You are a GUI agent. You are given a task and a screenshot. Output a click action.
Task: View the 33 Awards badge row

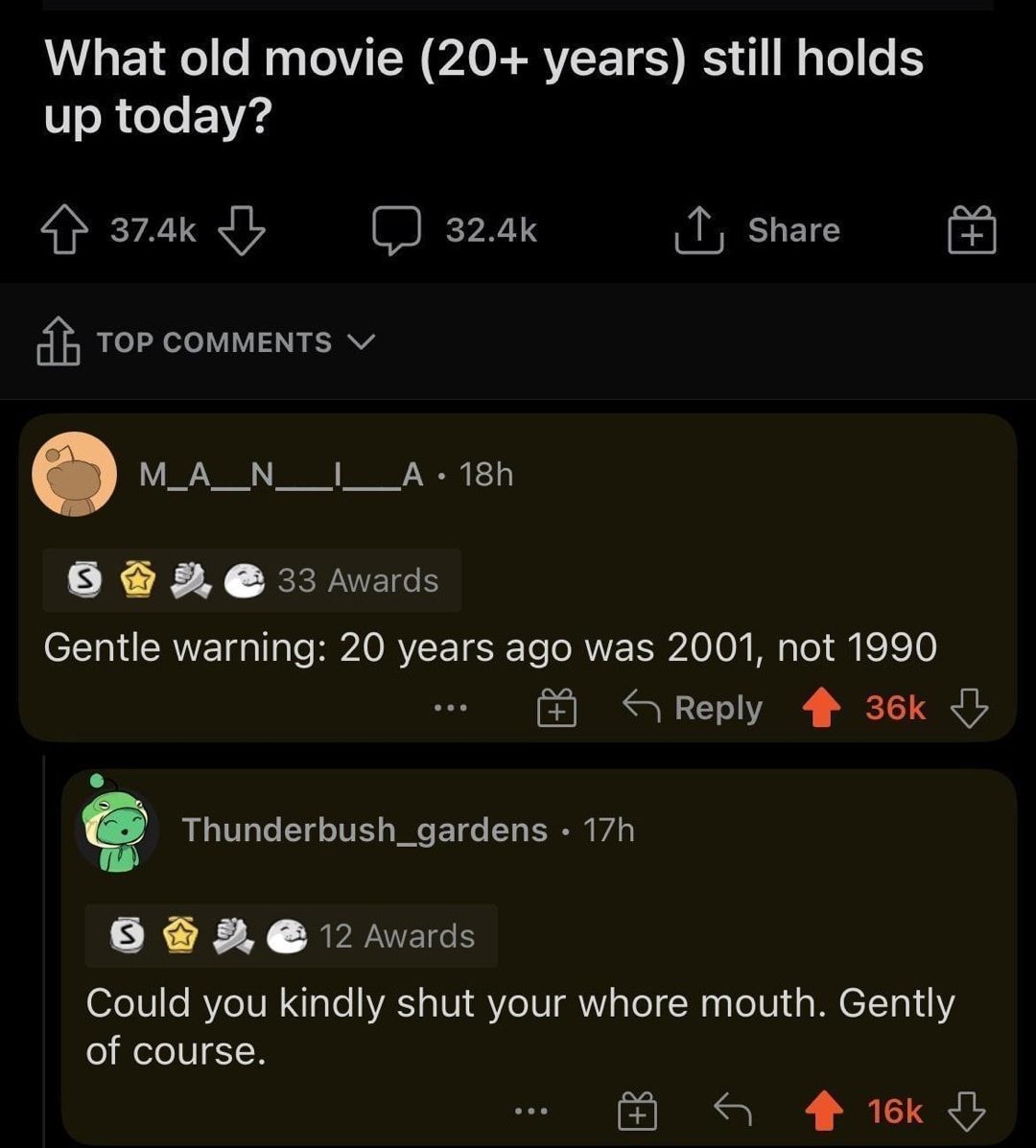251,579
